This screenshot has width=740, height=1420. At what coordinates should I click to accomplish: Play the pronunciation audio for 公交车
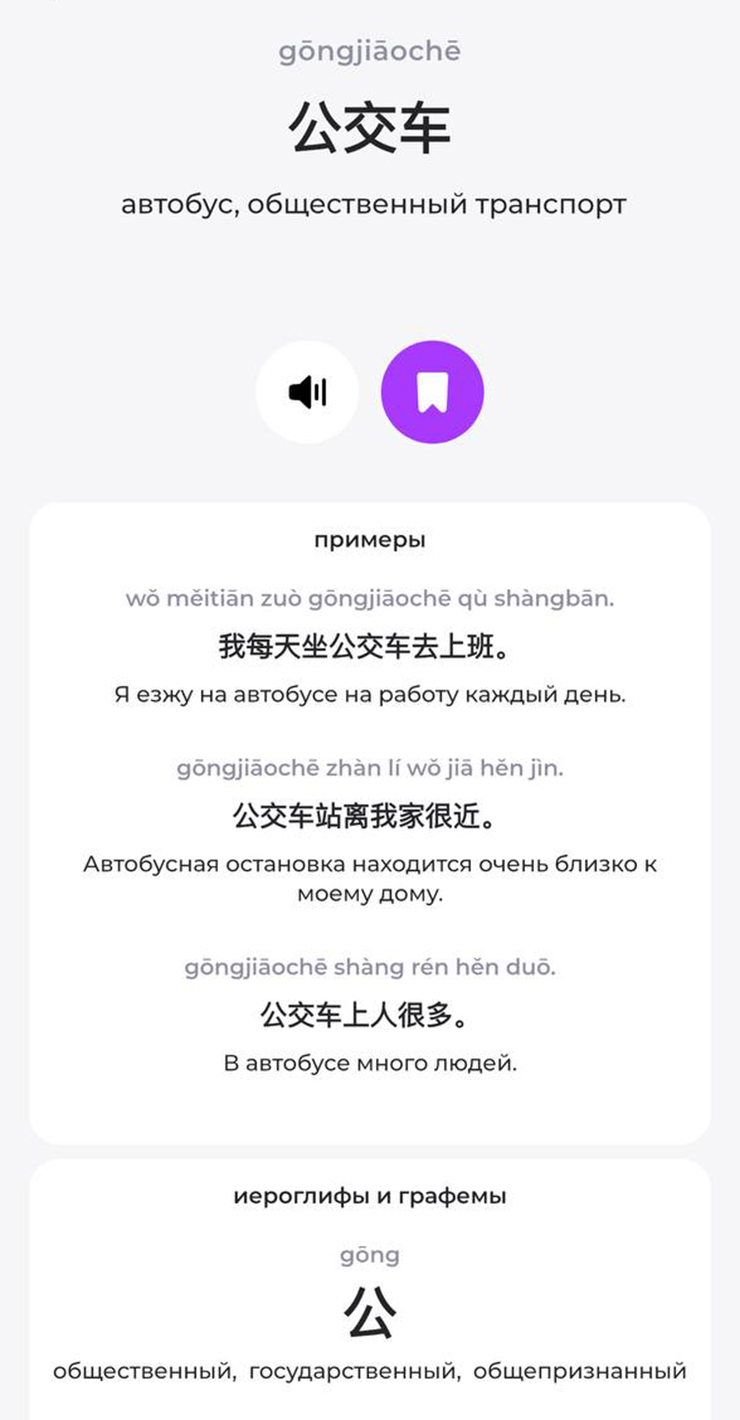(x=307, y=392)
